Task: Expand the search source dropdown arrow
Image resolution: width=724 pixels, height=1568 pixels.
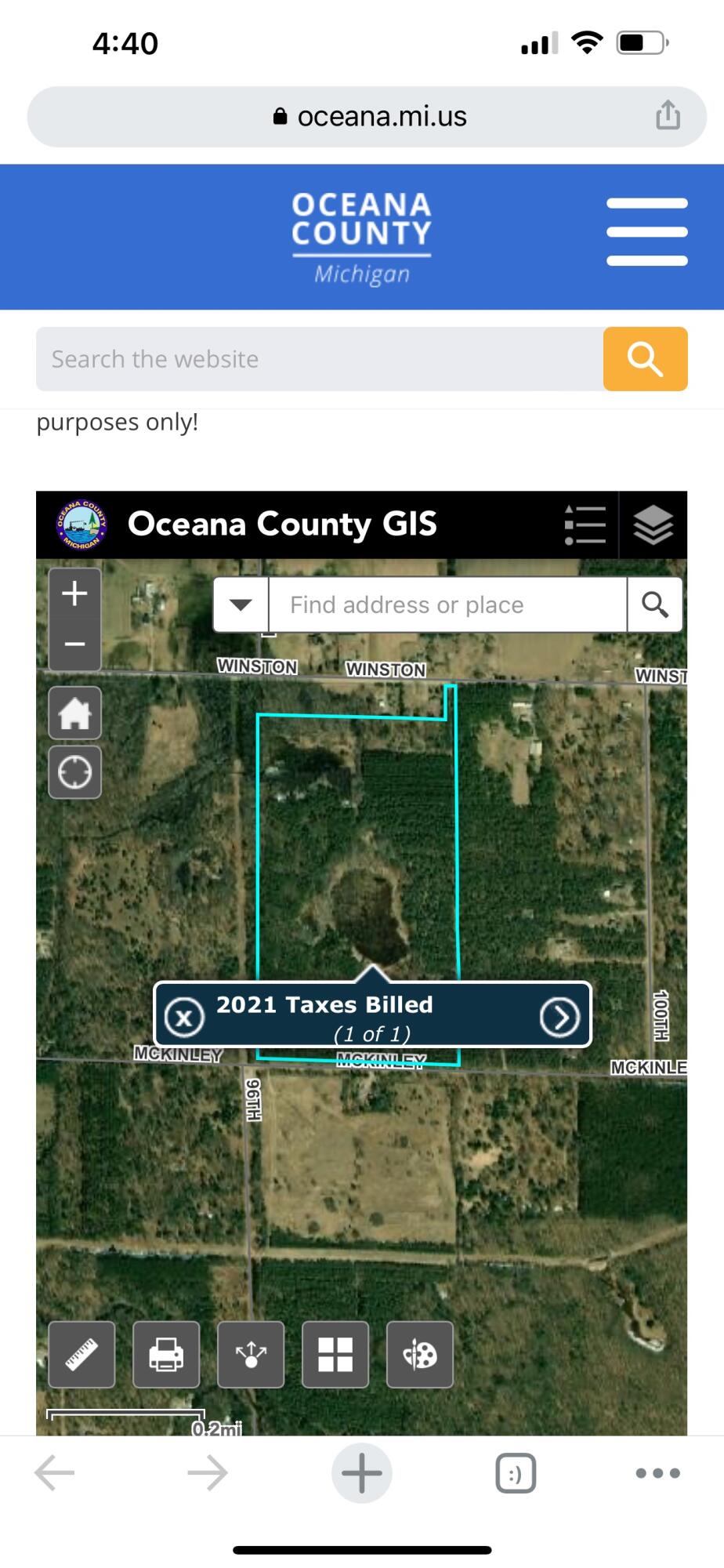Action: (241, 604)
